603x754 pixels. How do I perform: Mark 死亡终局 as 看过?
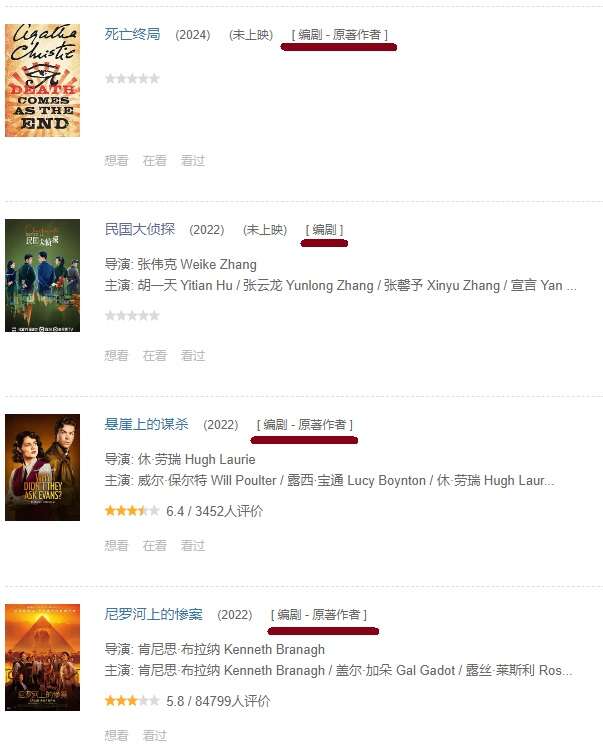click(x=192, y=161)
